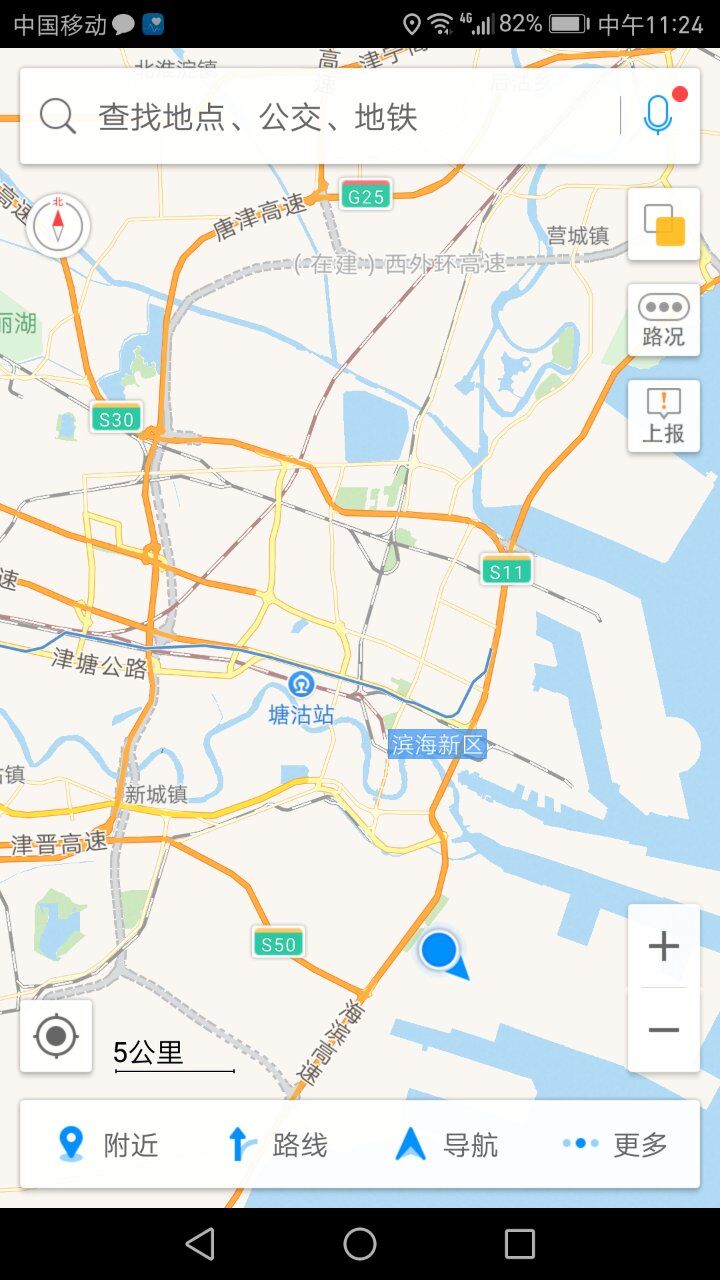Toggle the 路况 traffic conditions layer
720x1280 pixels.
pyautogui.click(x=664, y=320)
